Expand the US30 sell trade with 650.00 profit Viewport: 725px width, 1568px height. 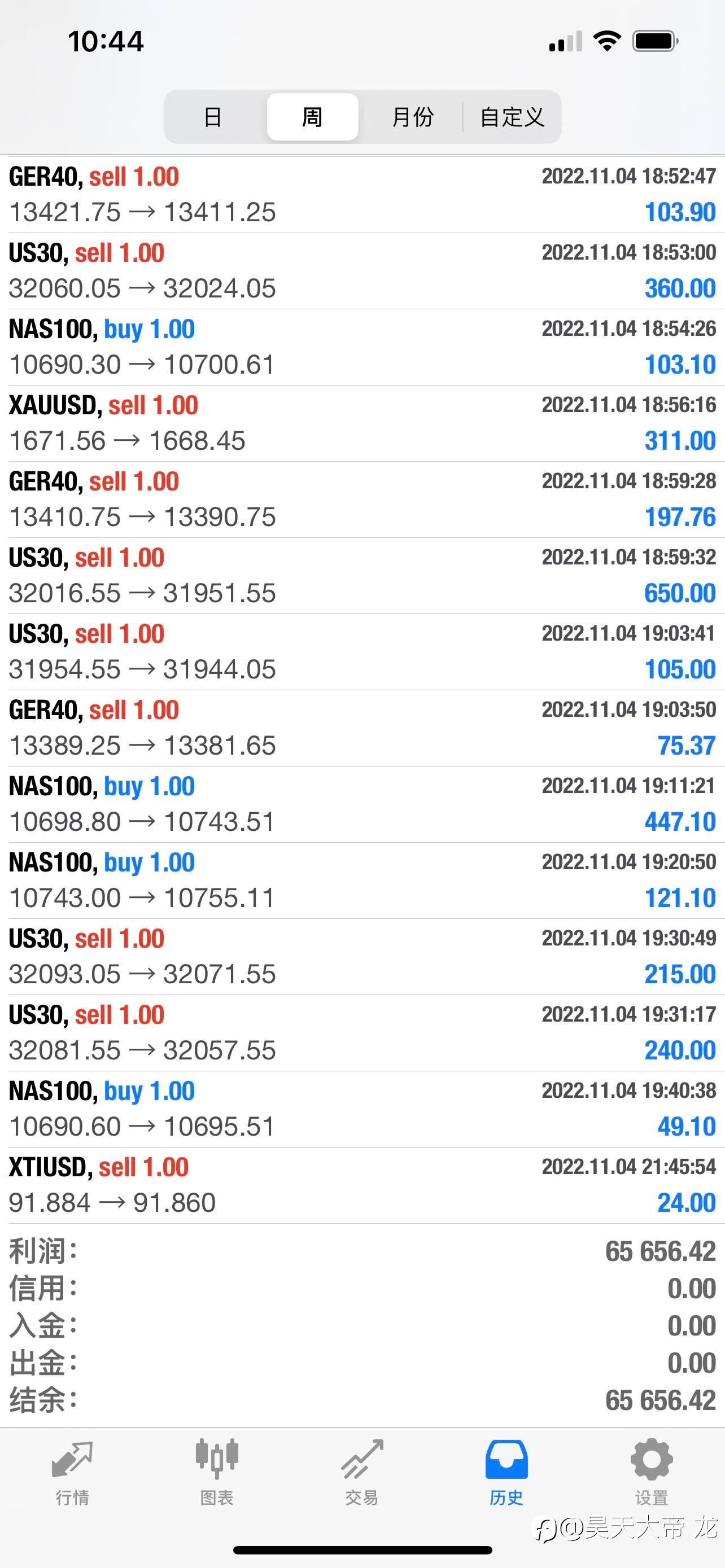click(362, 575)
